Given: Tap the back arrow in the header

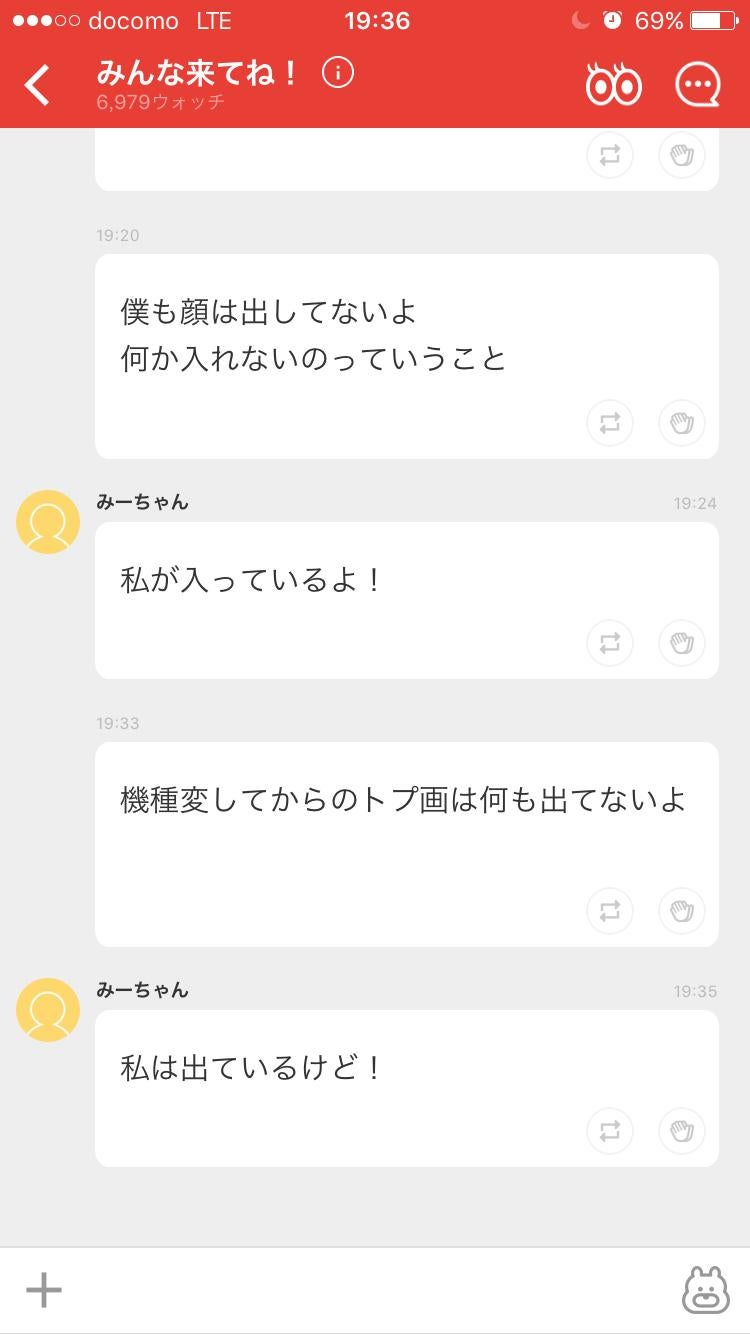Looking at the screenshot, I should coord(36,84).
